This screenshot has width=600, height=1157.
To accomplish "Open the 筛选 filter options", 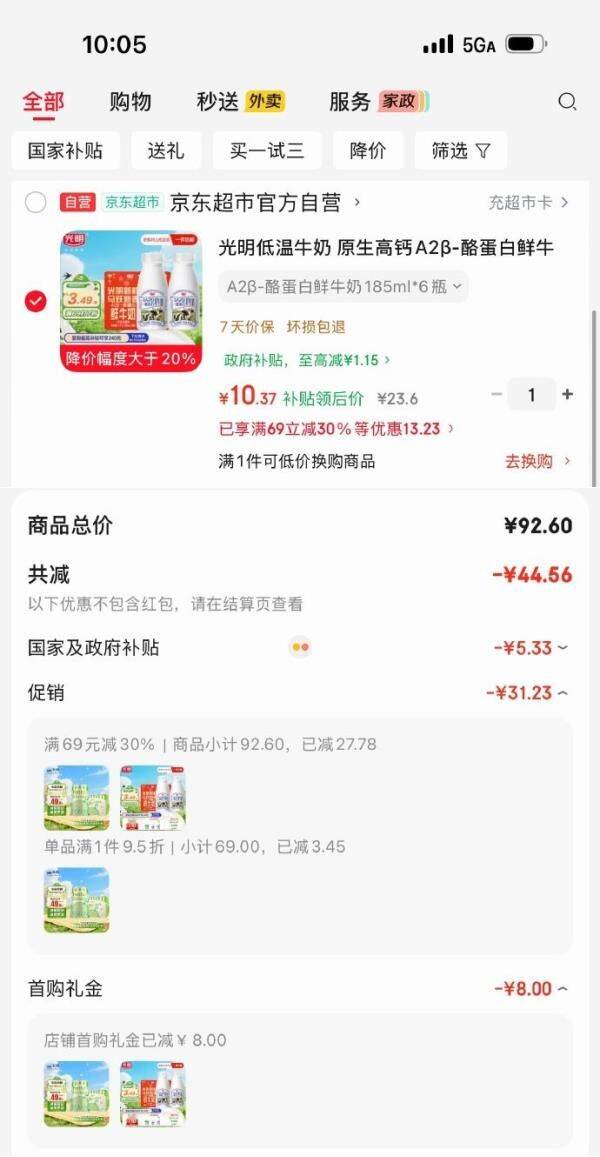I will [x=461, y=151].
